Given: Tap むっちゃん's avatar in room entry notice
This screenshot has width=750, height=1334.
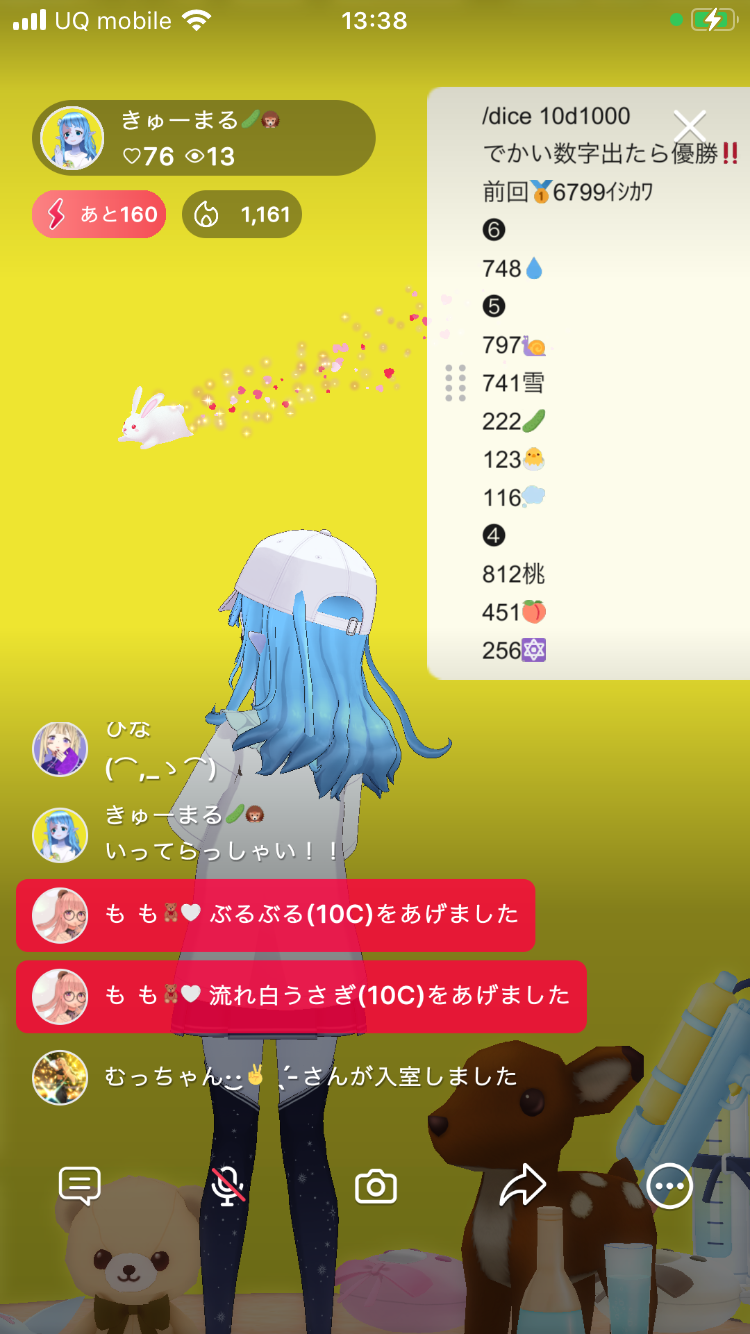Looking at the screenshot, I should pos(60,1077).
